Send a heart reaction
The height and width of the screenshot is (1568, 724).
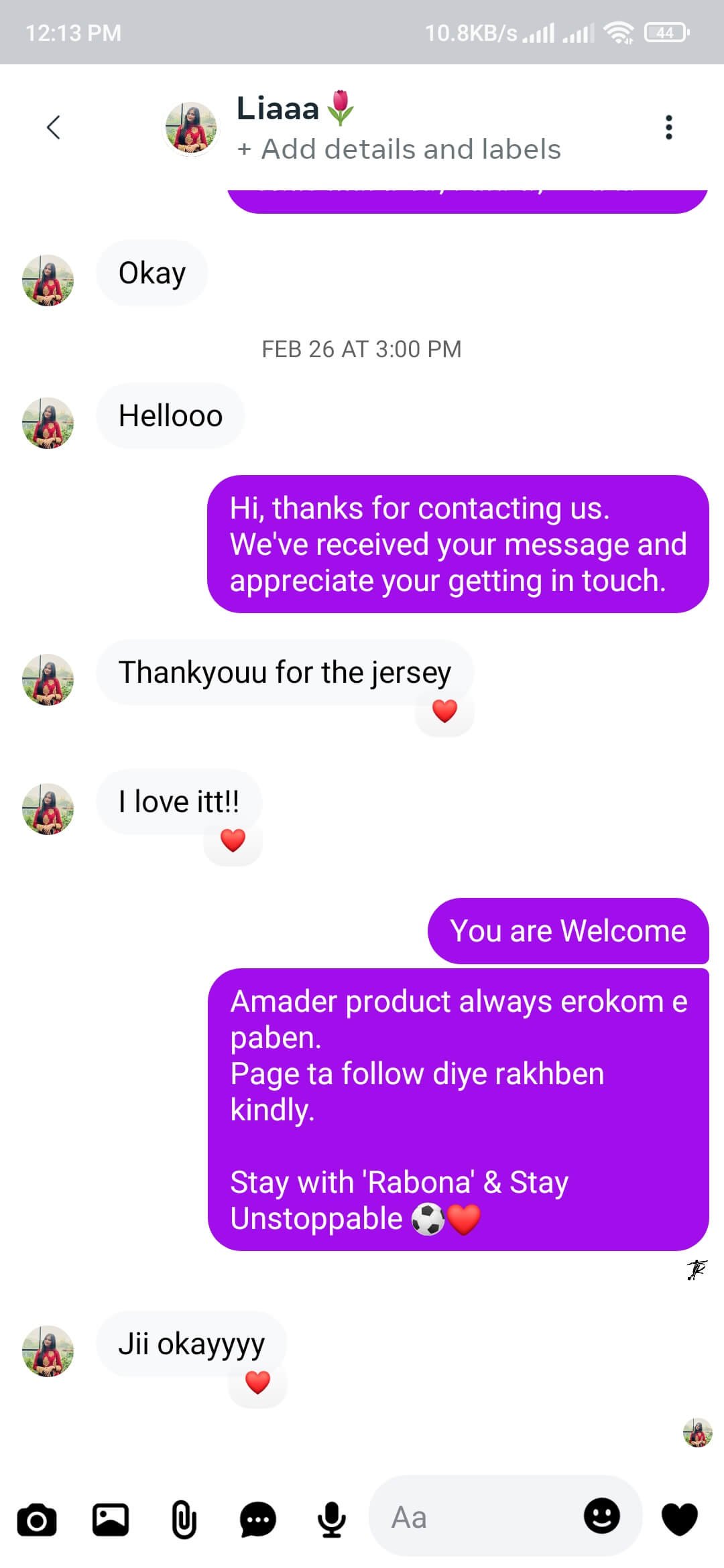click(x=680, y=1518)
